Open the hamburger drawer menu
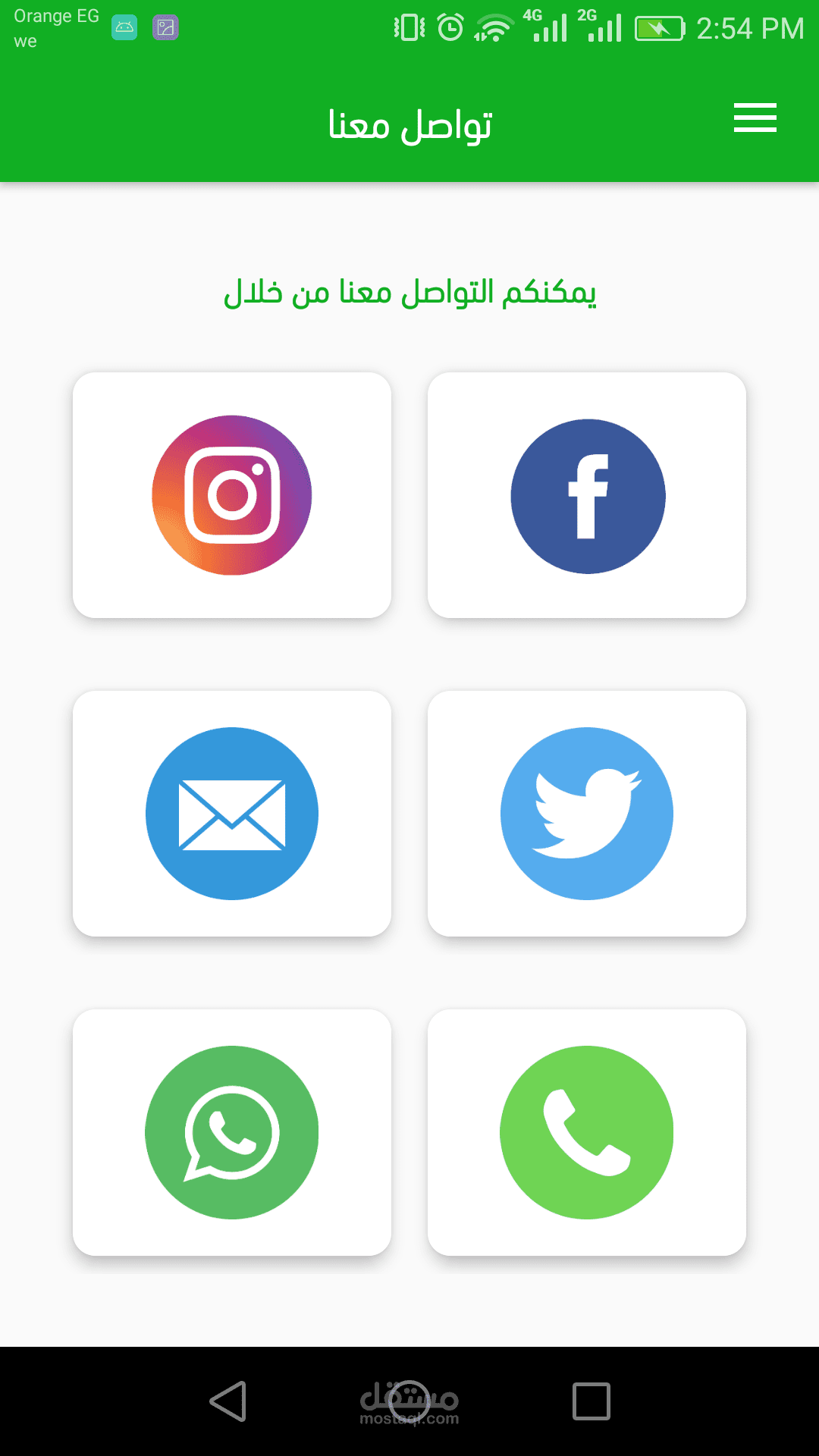This screenshot has height=1456, width=819. pyautogui.click(x=755, y=118)
